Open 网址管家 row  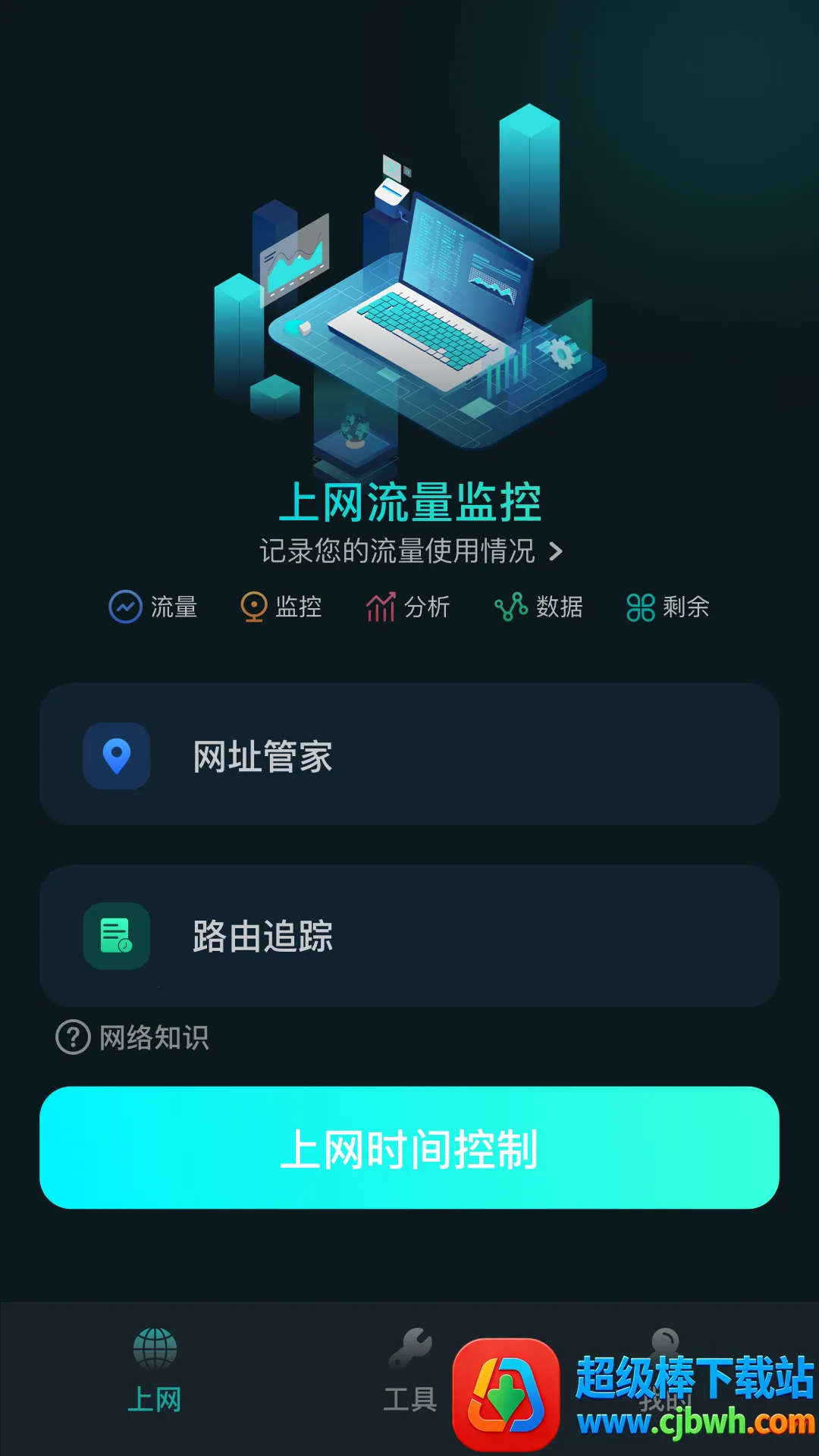point(409,755)
